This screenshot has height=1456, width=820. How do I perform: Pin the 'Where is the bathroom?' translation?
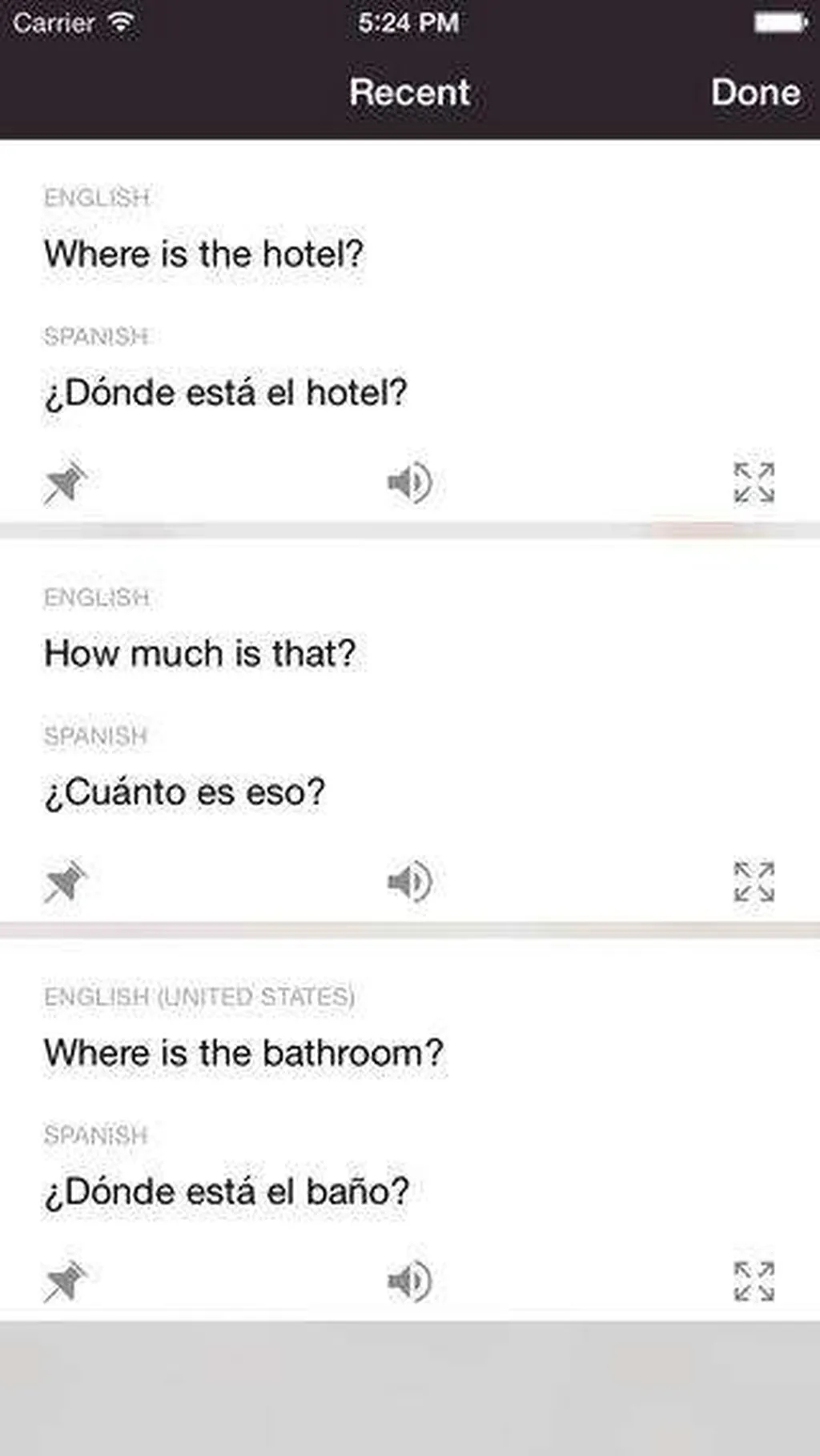click(65, 1281)
